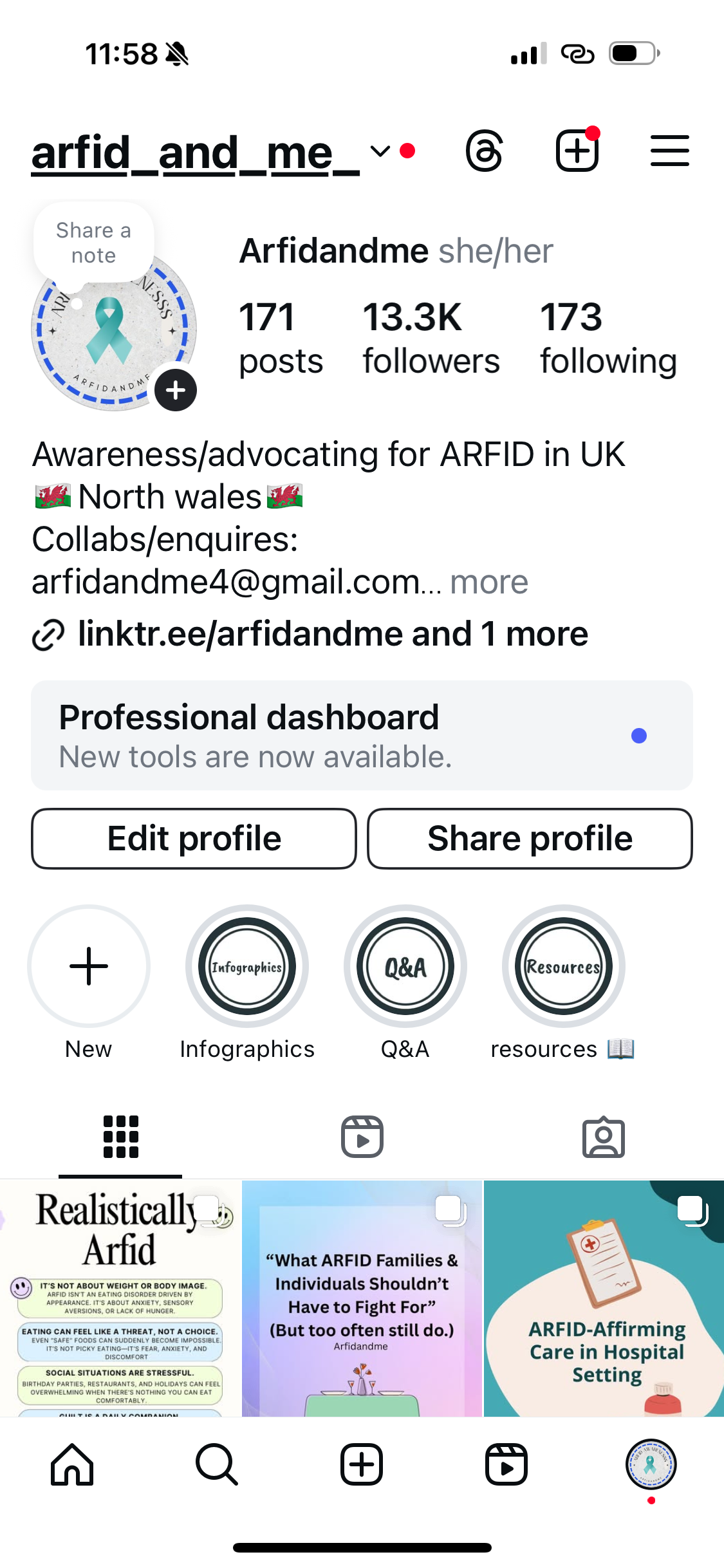Tap Edit profile button
The width and height of the screenshot is (724, 1568).
point(194,839)
